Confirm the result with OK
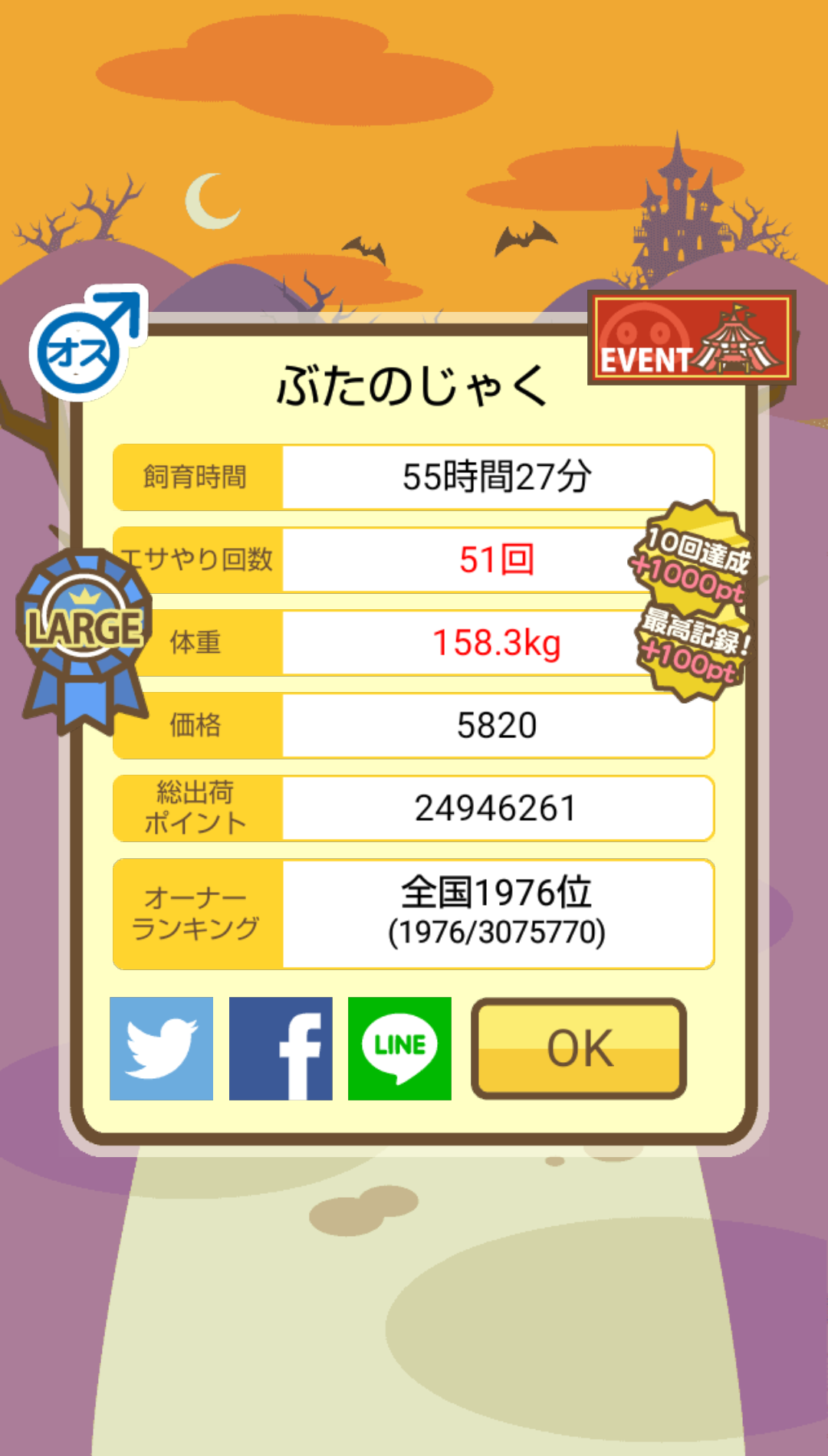This screenshot has width=828, height=1456. (579, 1048)
